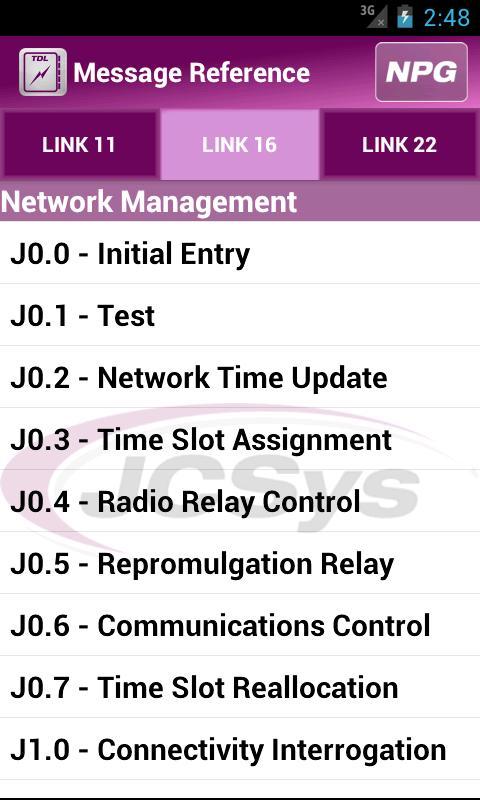Tap the TDL app icon
This screenshot has width=480, height=800.
(43, 72)
